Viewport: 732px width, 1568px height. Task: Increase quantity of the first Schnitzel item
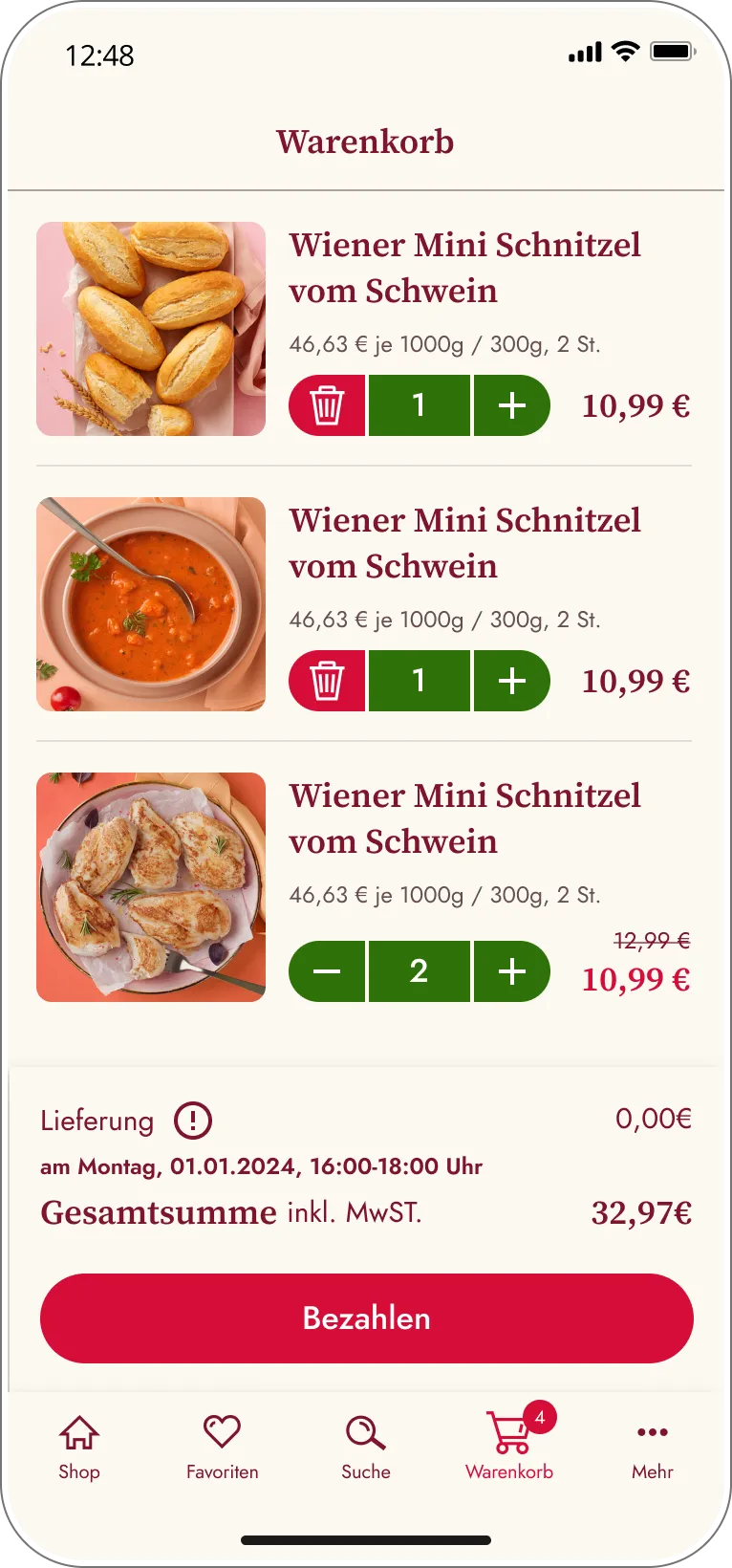tap(511, 405)
